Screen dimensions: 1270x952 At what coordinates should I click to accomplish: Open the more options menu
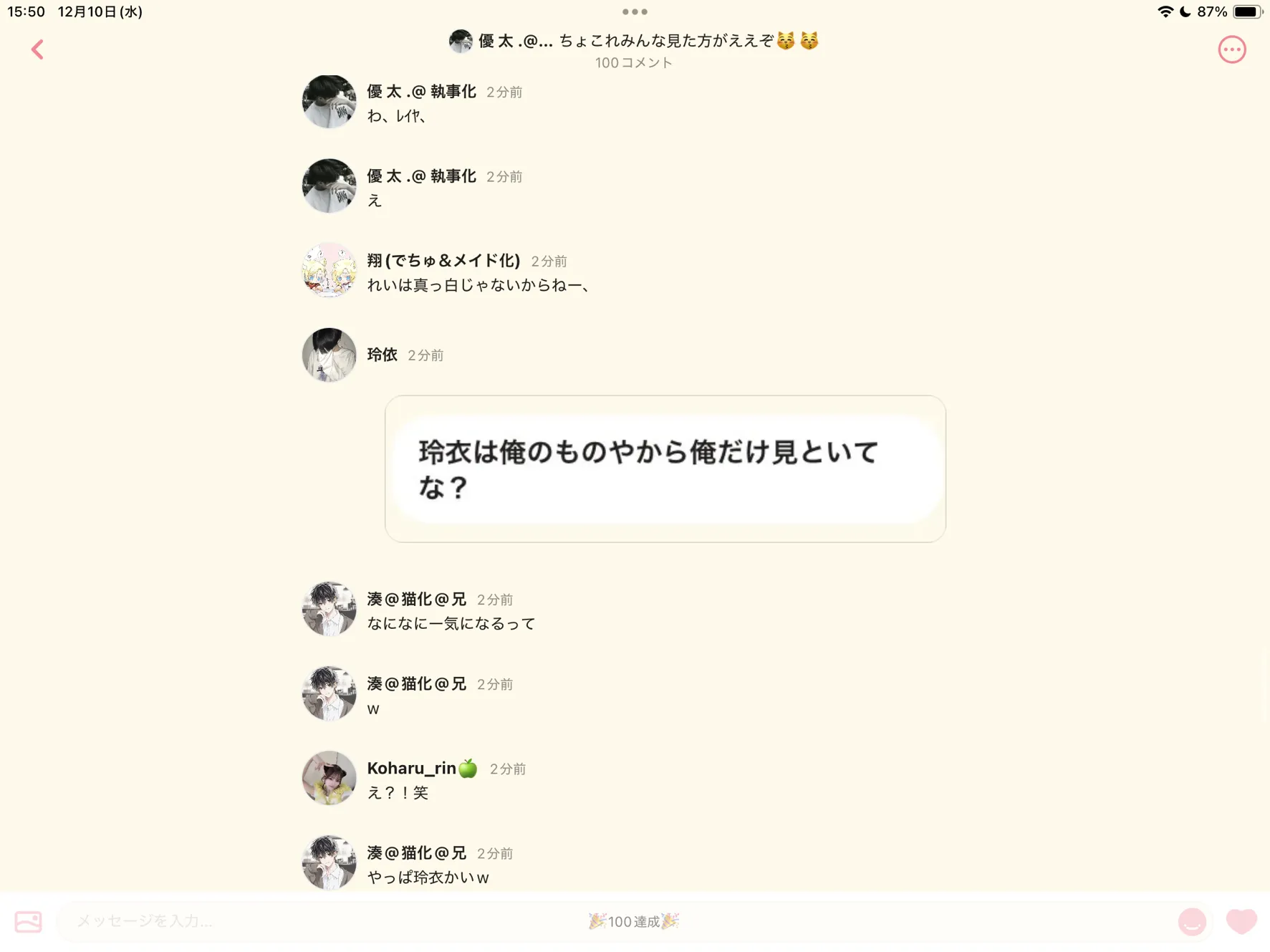point(1231,49)
